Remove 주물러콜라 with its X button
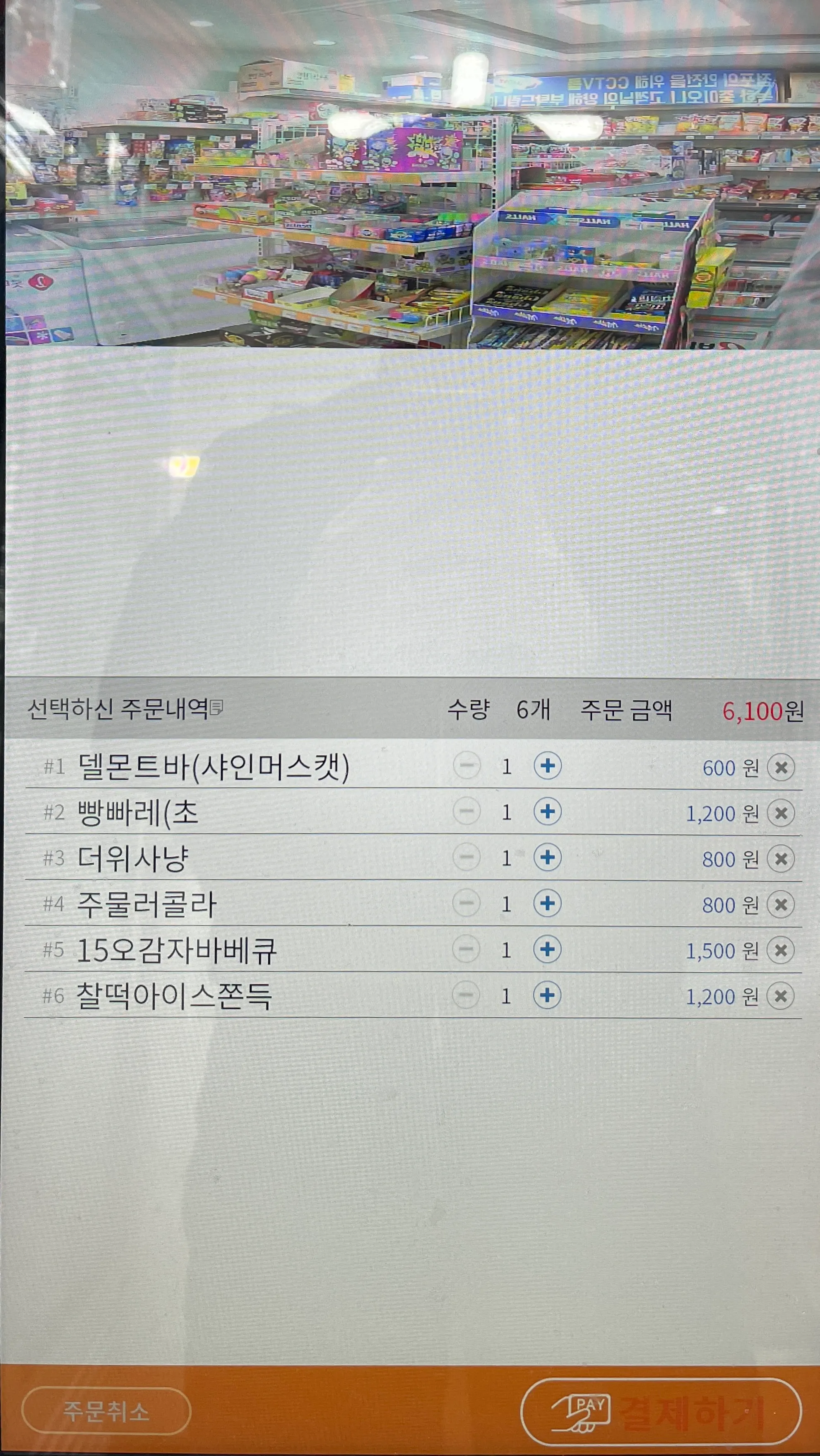The height and width of the screenshot is (1456, 820). coord(781,905)
